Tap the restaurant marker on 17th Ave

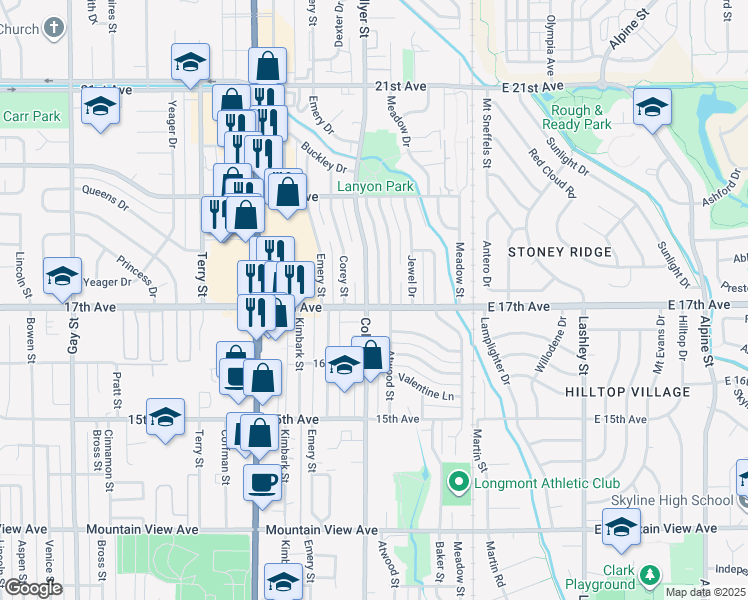(256, 317)
